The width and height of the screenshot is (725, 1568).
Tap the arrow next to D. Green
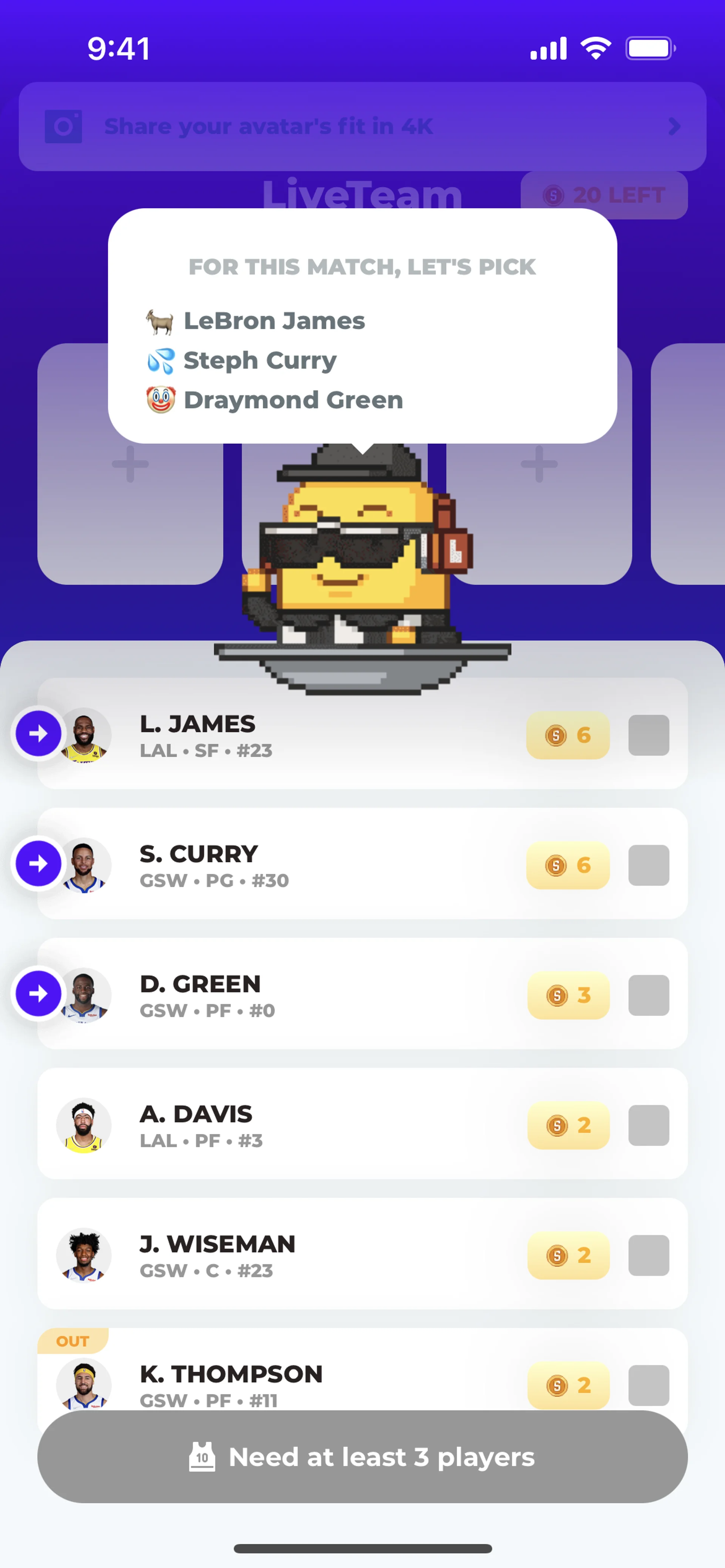(x=39, y=993)
